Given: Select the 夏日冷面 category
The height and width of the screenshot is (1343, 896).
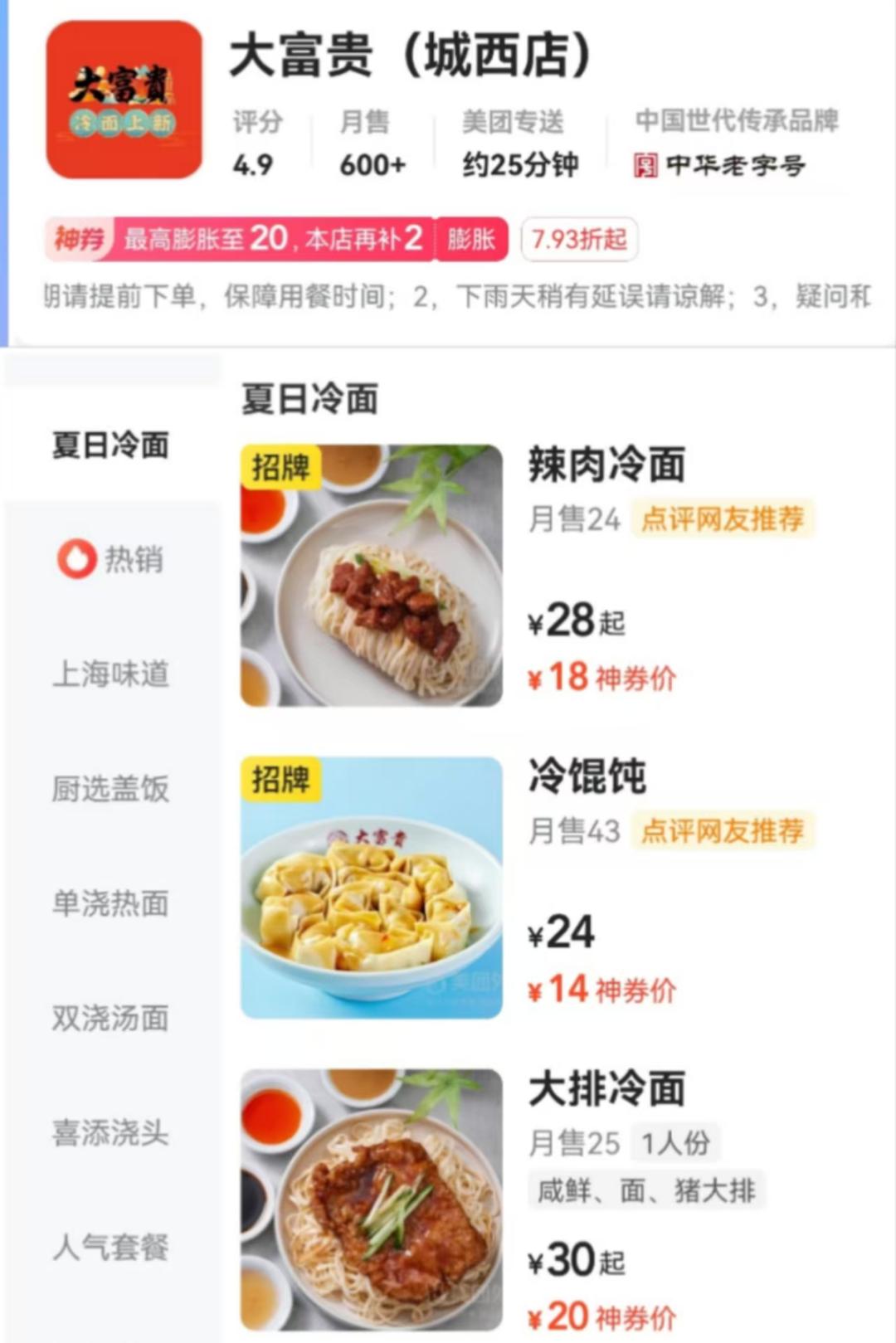Looking at the screenshot, I should (110, 445).
